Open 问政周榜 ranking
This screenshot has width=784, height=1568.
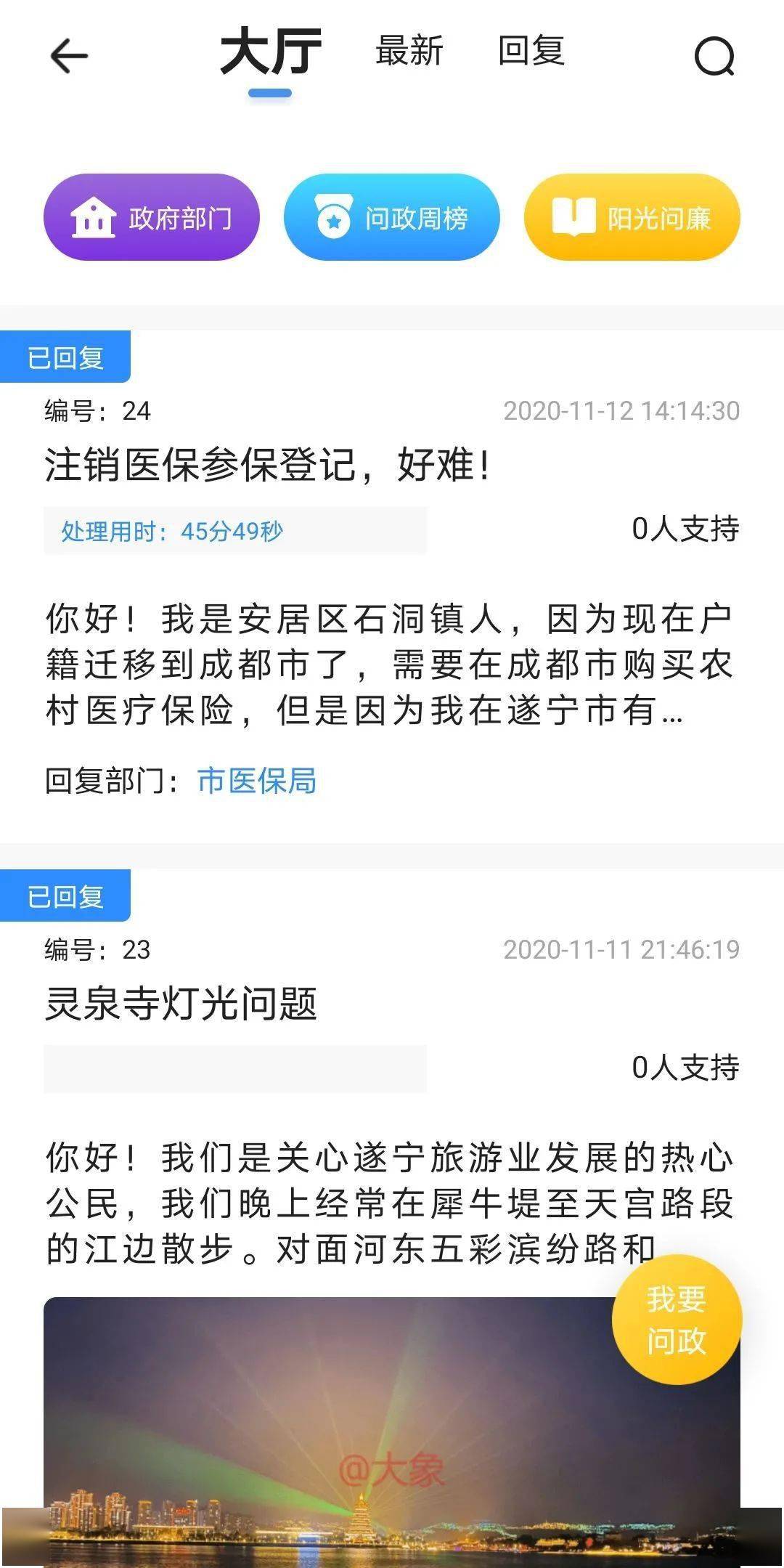pyautogui.click(x=392, y=217)
